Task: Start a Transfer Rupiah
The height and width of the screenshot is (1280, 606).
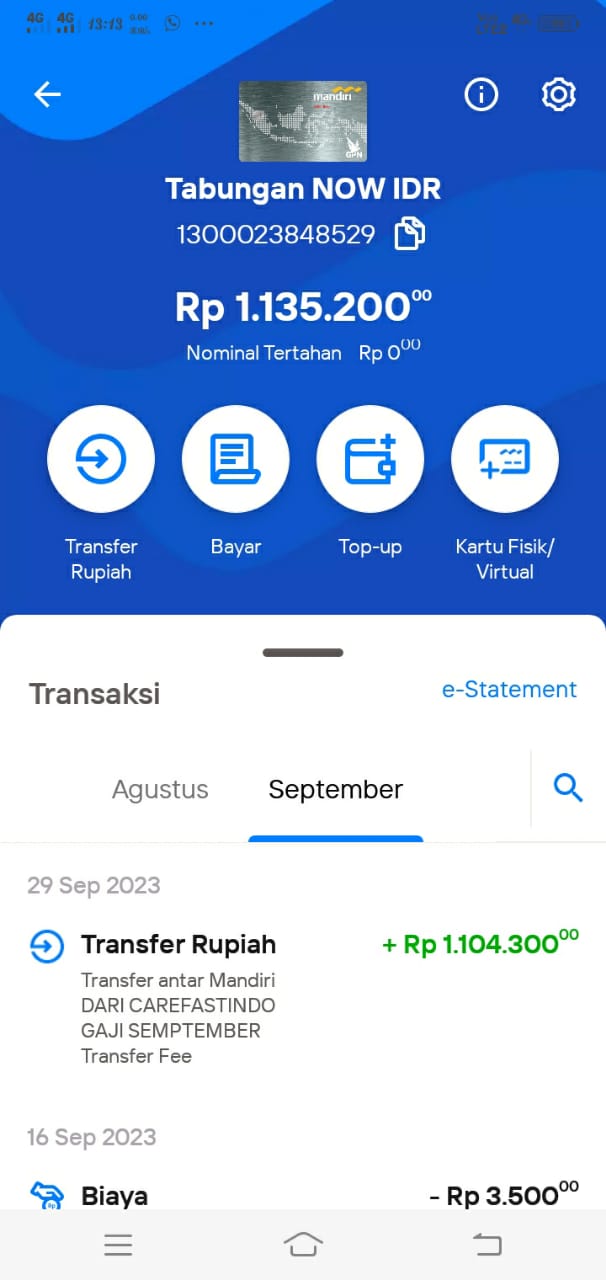Action: click(x=101, y=459)
